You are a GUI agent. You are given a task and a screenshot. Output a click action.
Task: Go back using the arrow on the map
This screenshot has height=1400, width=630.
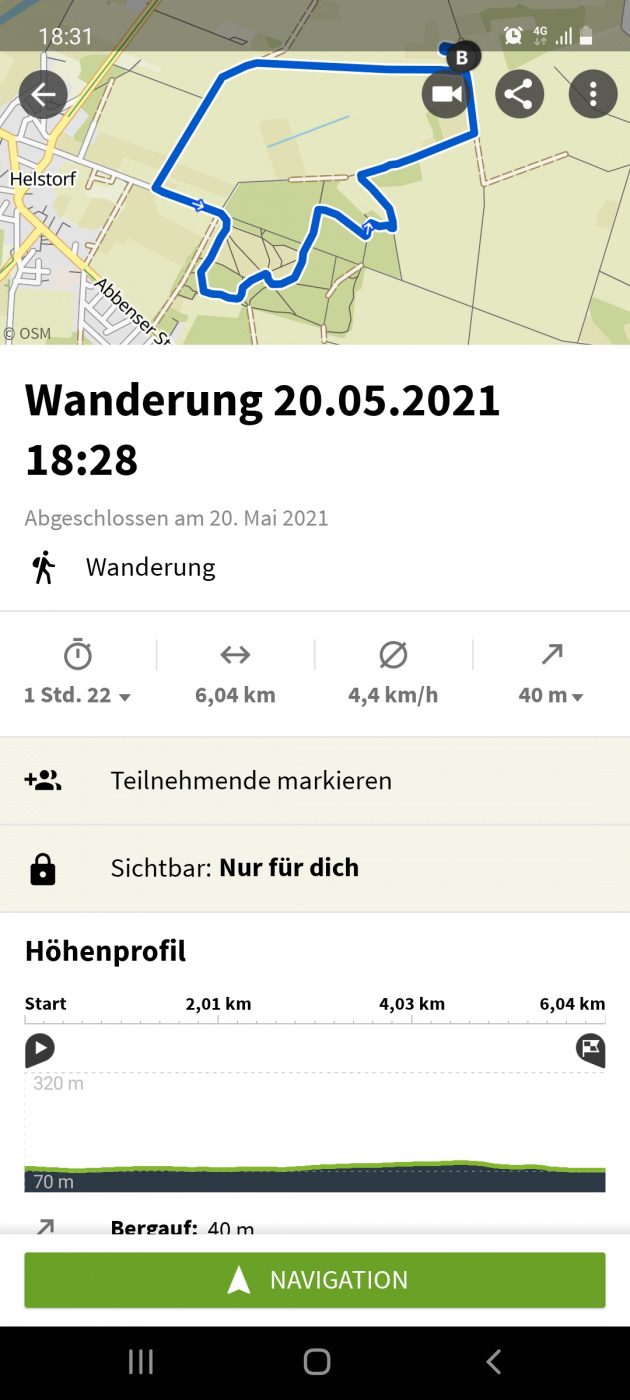pos(43,95)
